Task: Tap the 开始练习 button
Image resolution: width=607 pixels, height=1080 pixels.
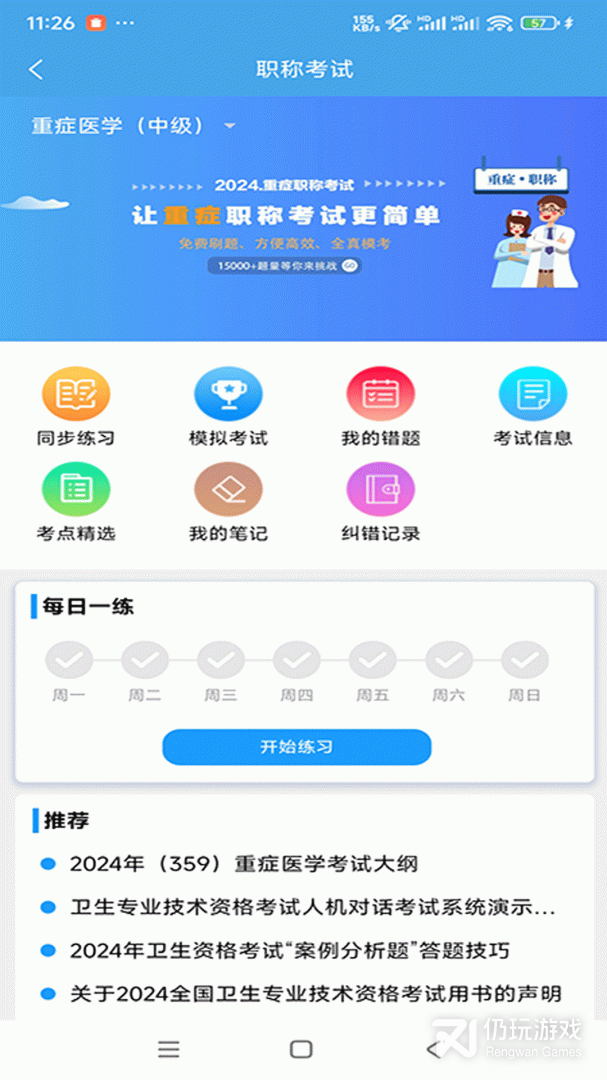Action: [297, 747]
